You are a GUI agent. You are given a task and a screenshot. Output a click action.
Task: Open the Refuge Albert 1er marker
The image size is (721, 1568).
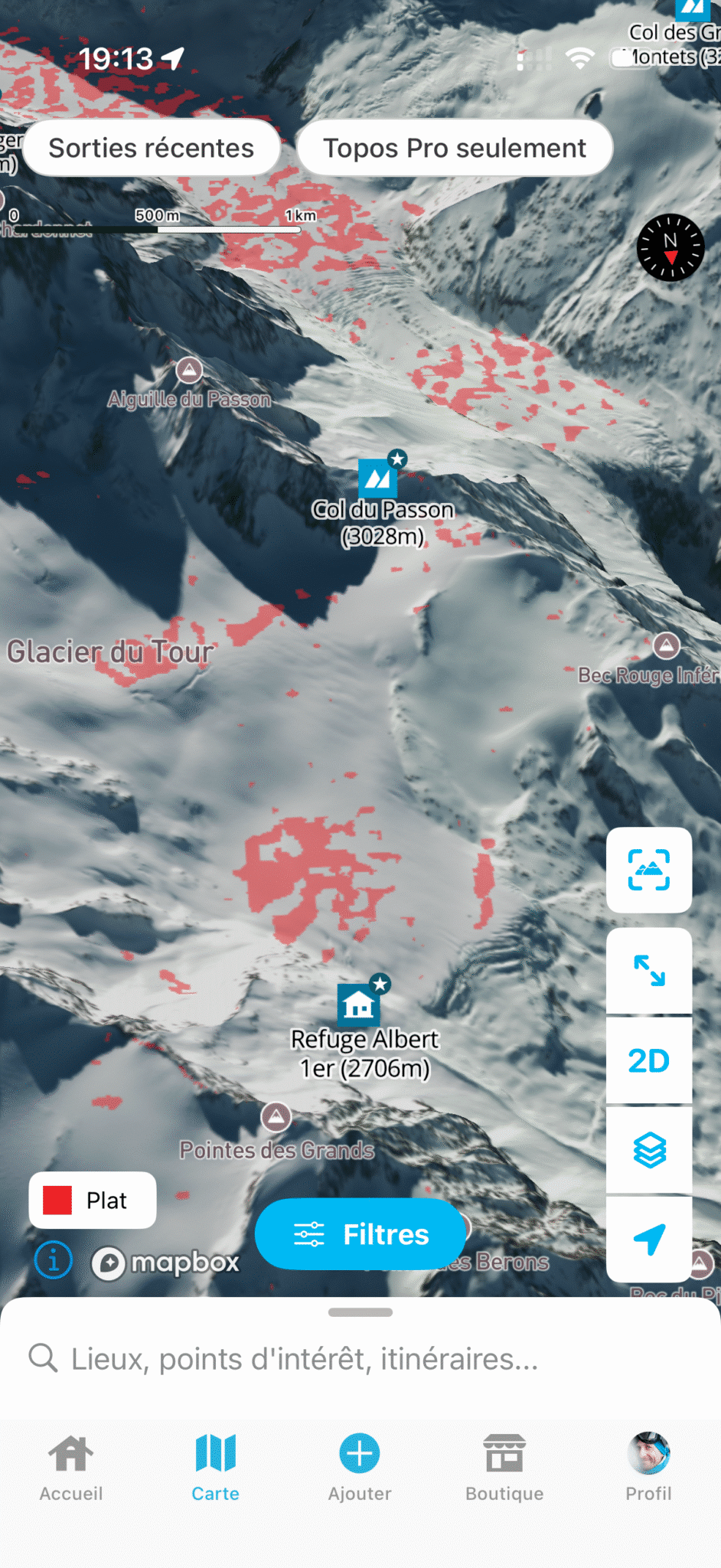pos(359,1004)
